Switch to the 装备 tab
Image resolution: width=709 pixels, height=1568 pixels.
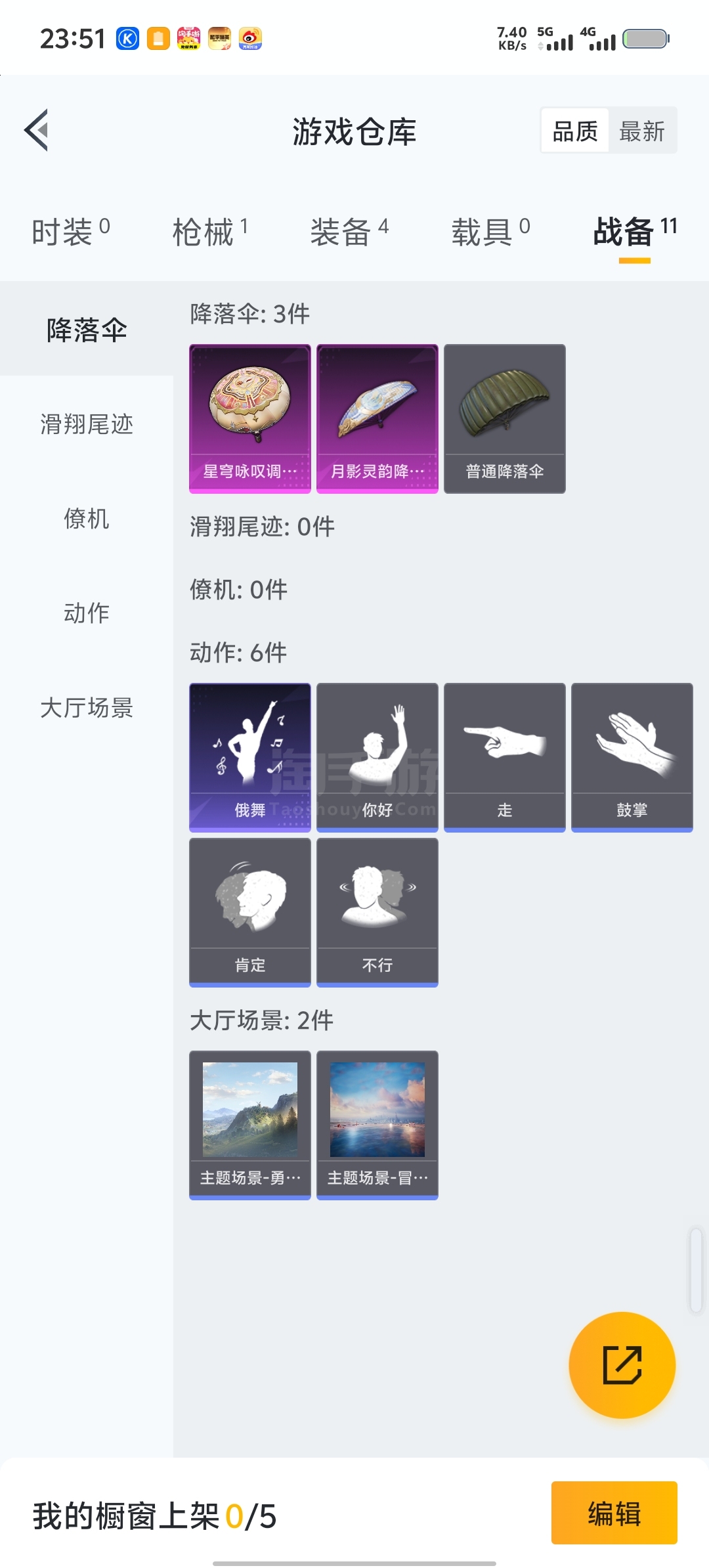click(x=349, y=232)
